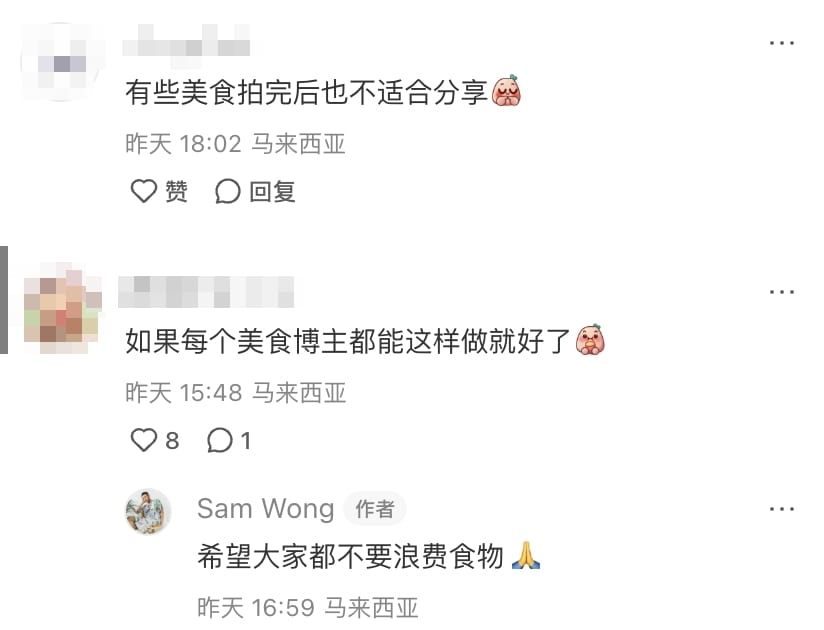The width and height of the screenshot is (824, 630).
Task: Like the comment 如果每个美食博主都能这样做就好了
Action: [145, 440]
